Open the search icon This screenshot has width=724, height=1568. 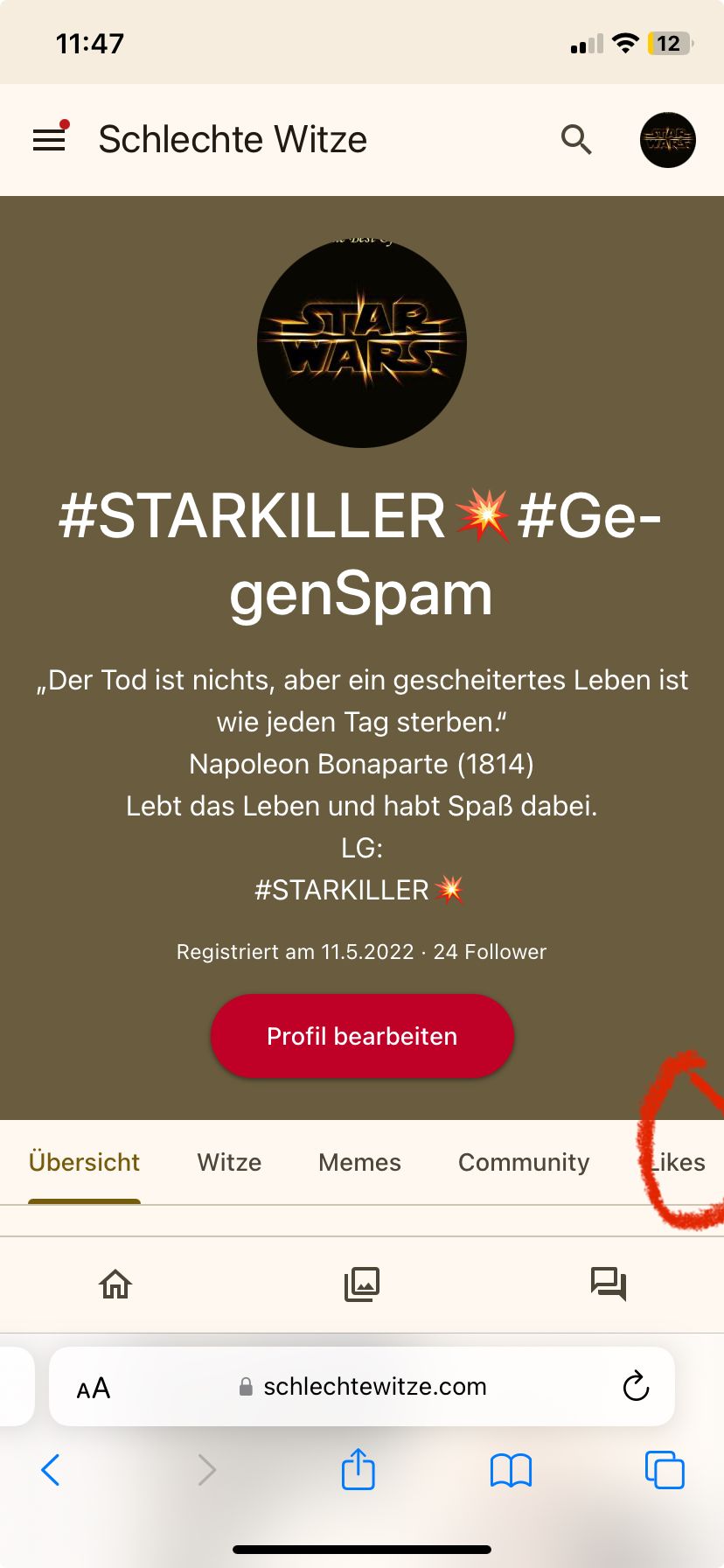(576, 140)
